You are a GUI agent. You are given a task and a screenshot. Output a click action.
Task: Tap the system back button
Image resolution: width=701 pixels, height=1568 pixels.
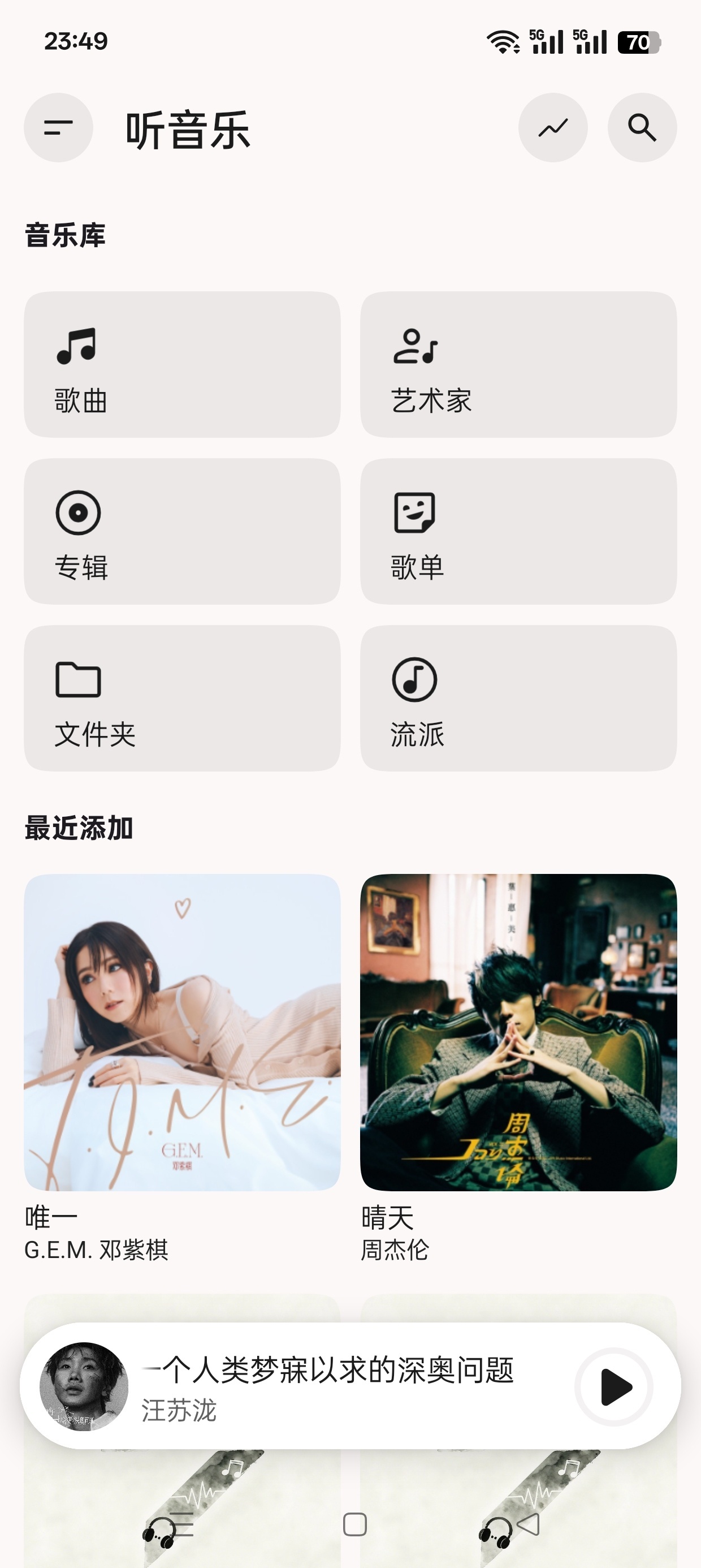[528, 1525]
